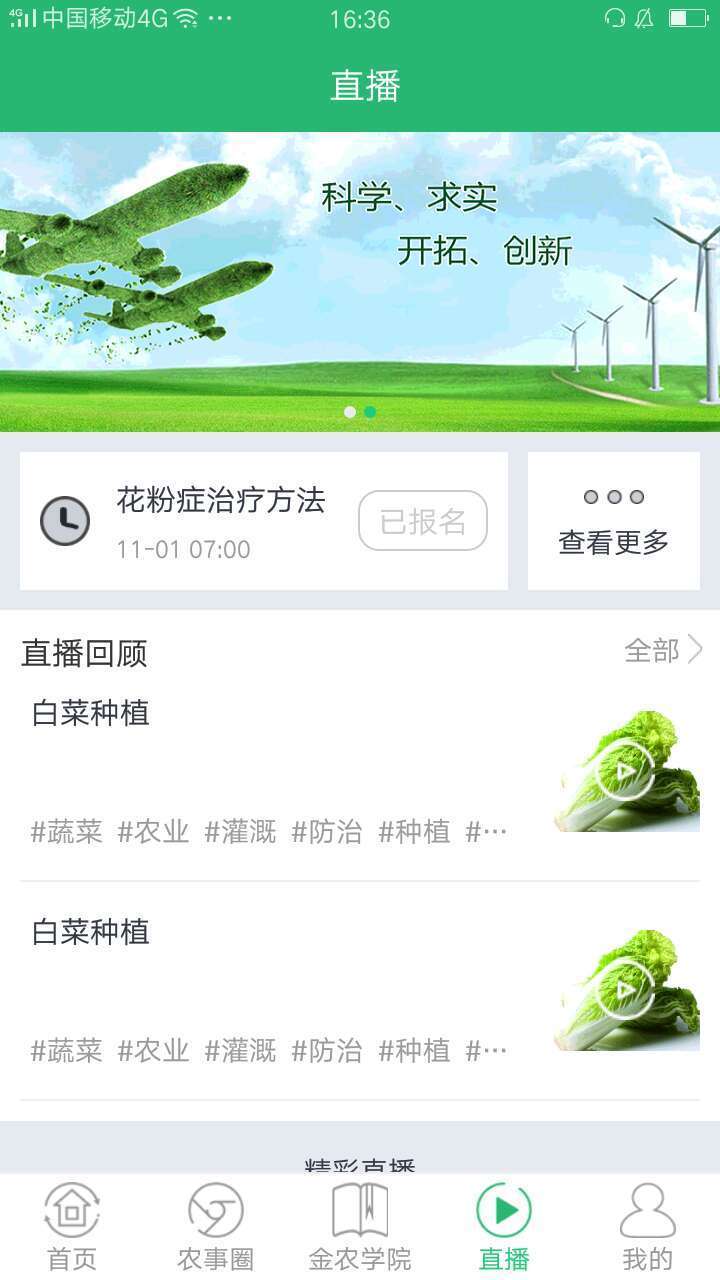
Task: Open the 科学、求实 banner
Action: coord(360,282)
